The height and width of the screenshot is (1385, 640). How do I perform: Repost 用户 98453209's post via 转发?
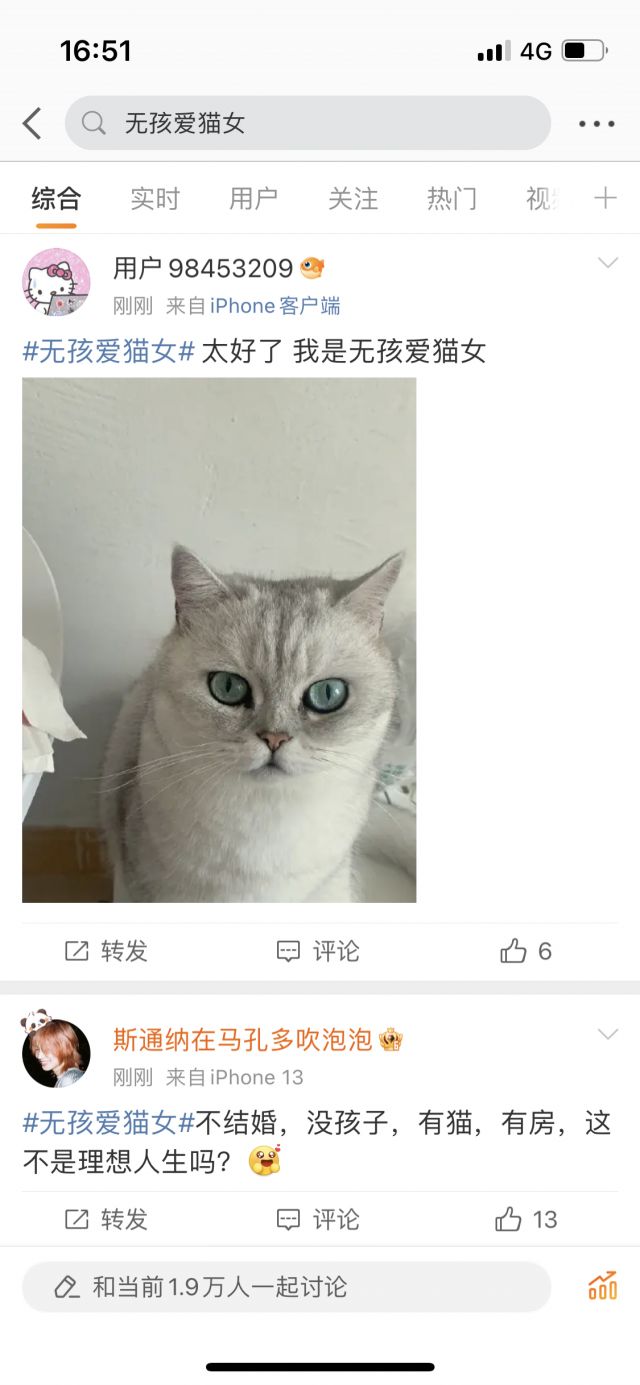coord(106,951)
